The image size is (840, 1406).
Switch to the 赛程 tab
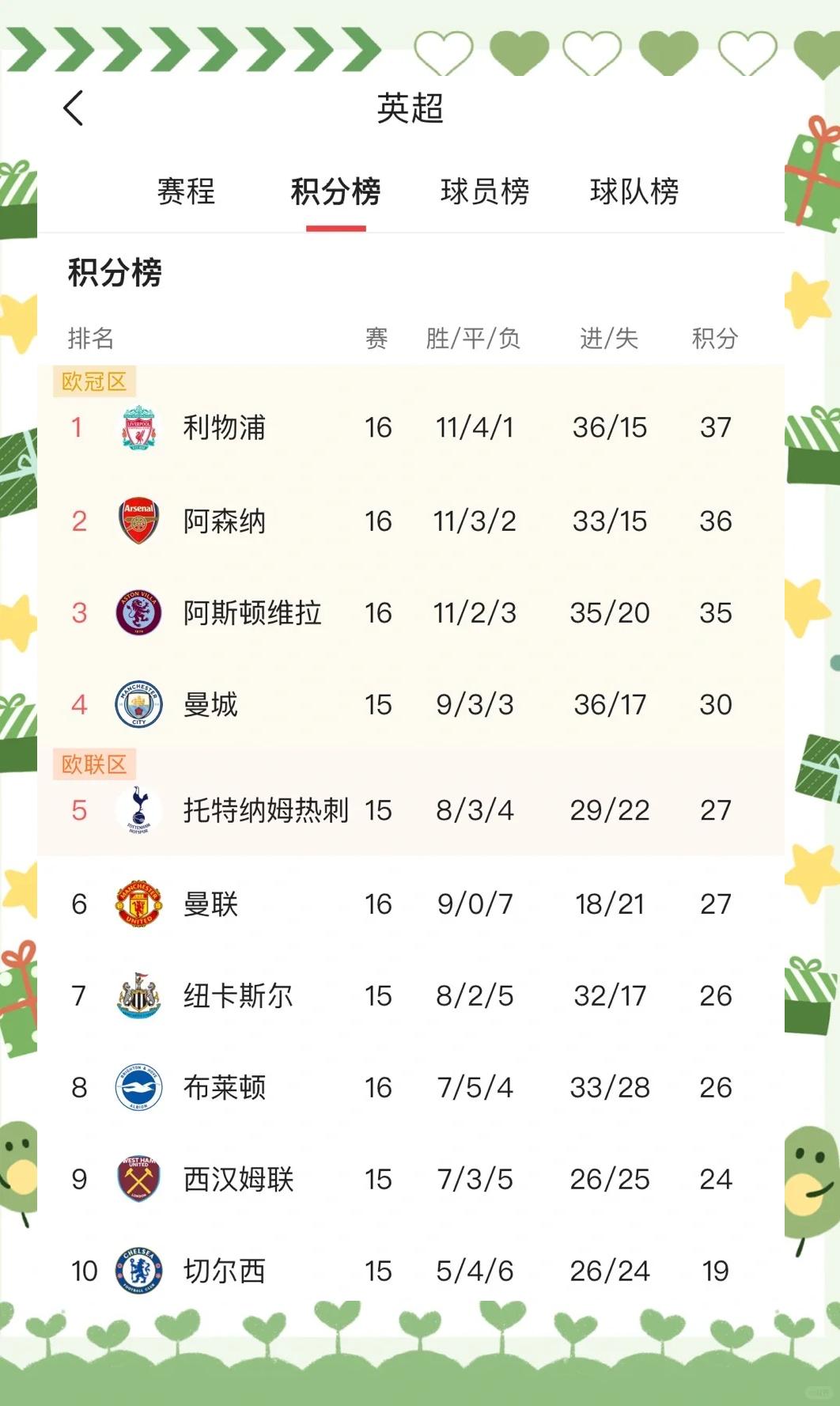[186, 192]
